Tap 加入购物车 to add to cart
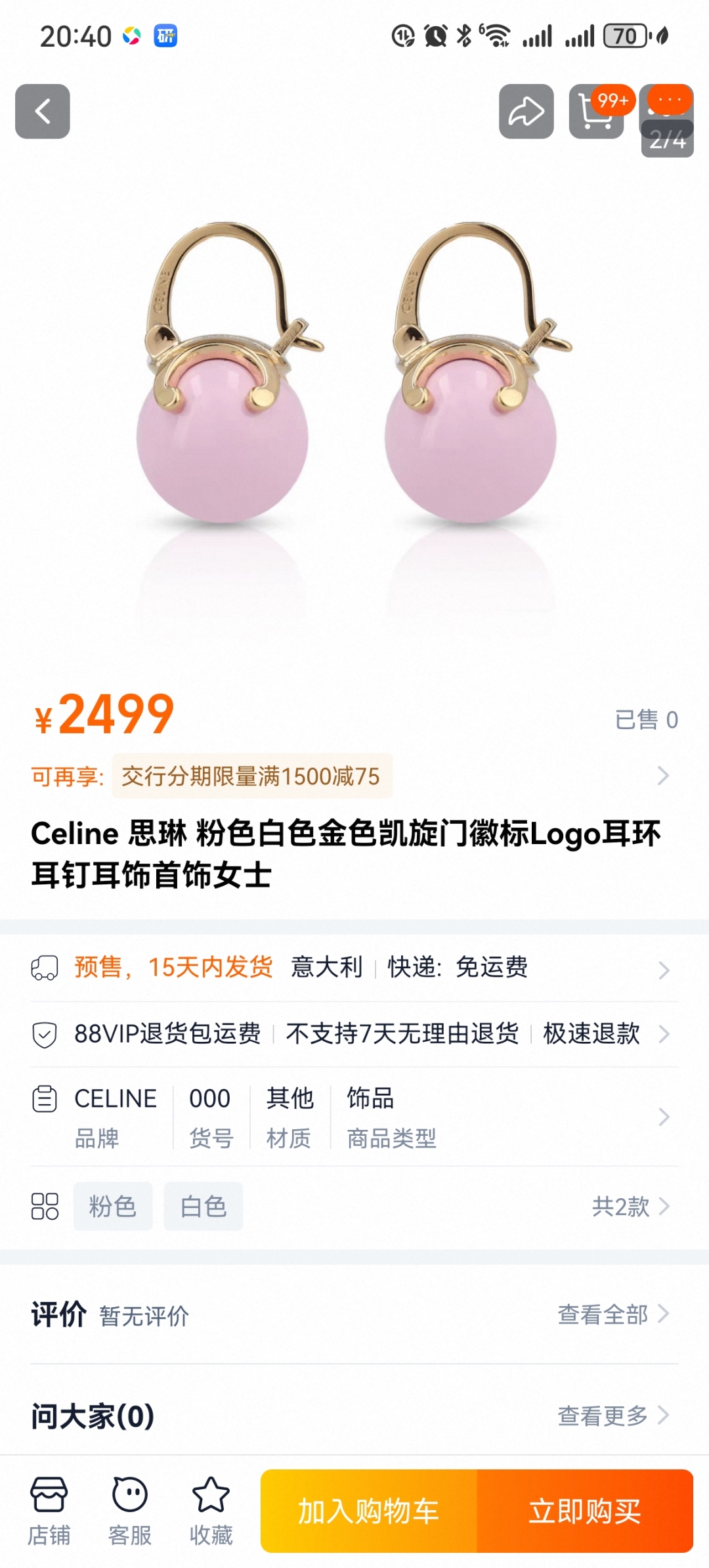This screenshot has width=709, height=1568. coord(368,1511)
